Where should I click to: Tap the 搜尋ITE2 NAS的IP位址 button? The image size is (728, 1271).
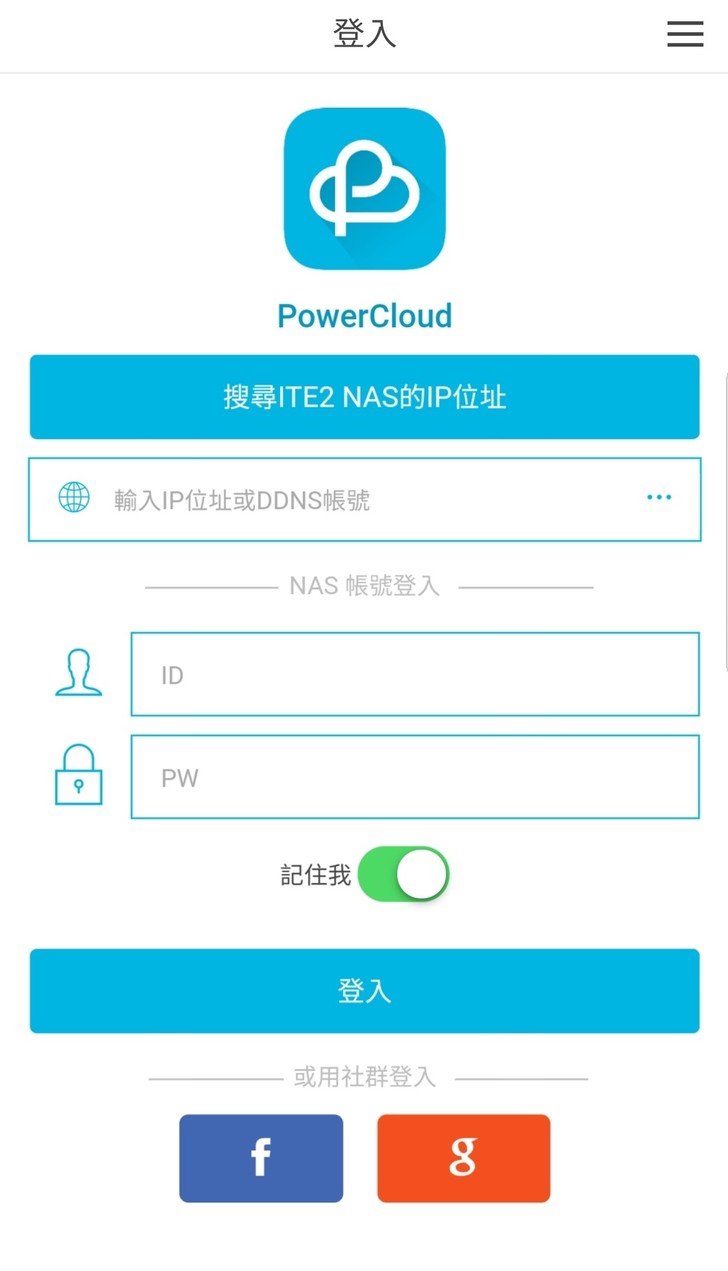[364, 397]
